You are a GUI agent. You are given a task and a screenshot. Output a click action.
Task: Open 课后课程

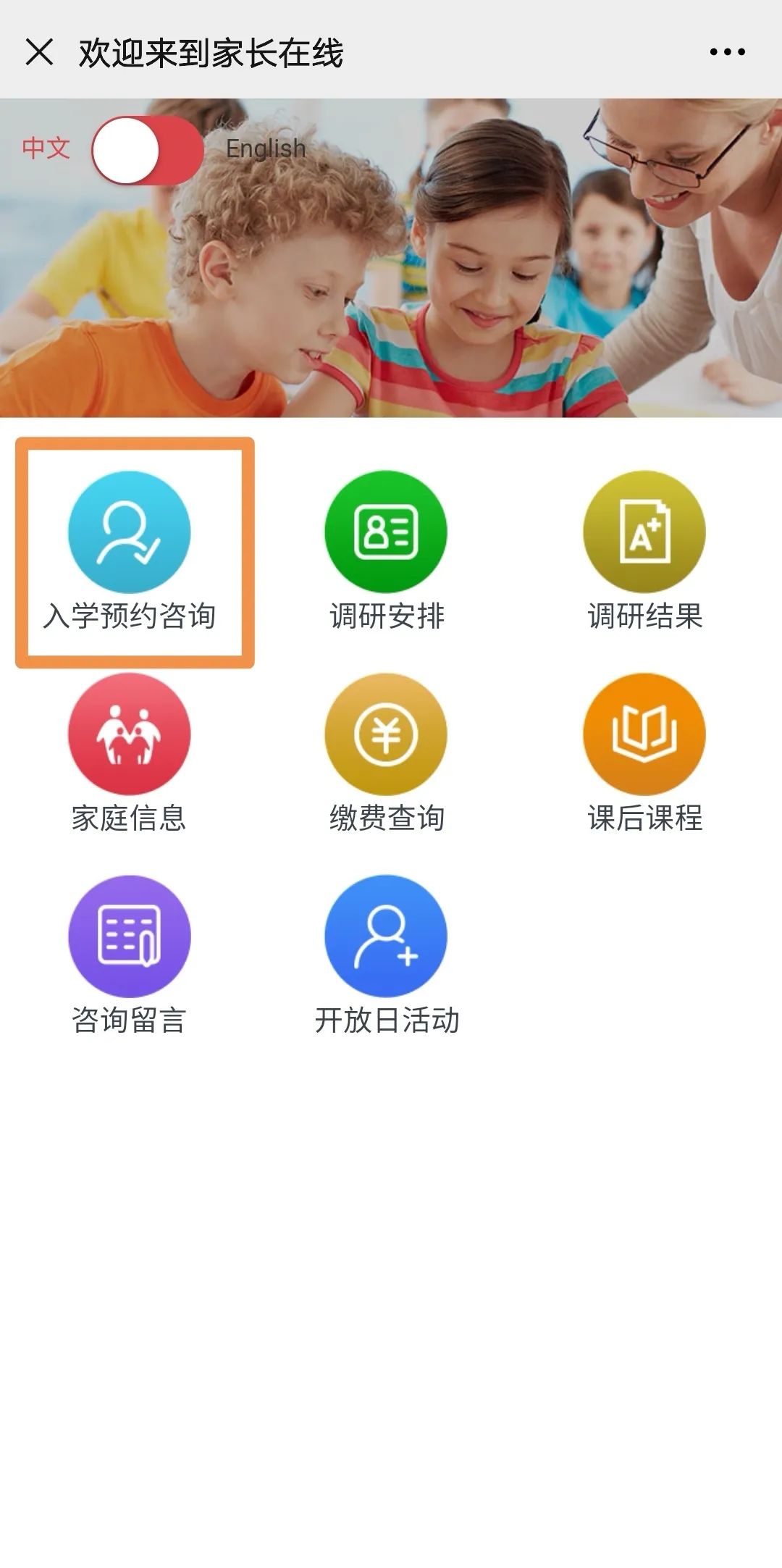644,753
